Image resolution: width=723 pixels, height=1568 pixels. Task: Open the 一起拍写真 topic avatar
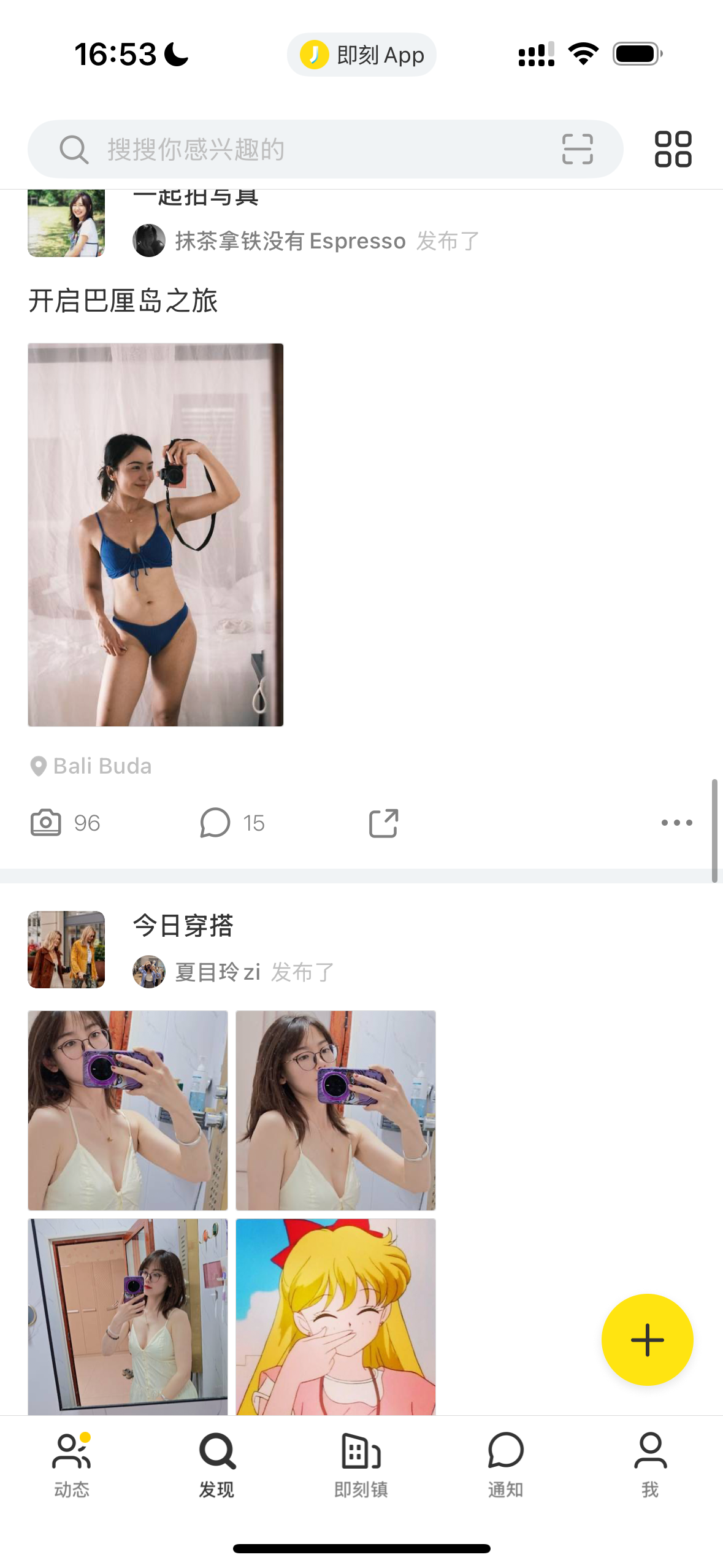(x=66, y=223)
